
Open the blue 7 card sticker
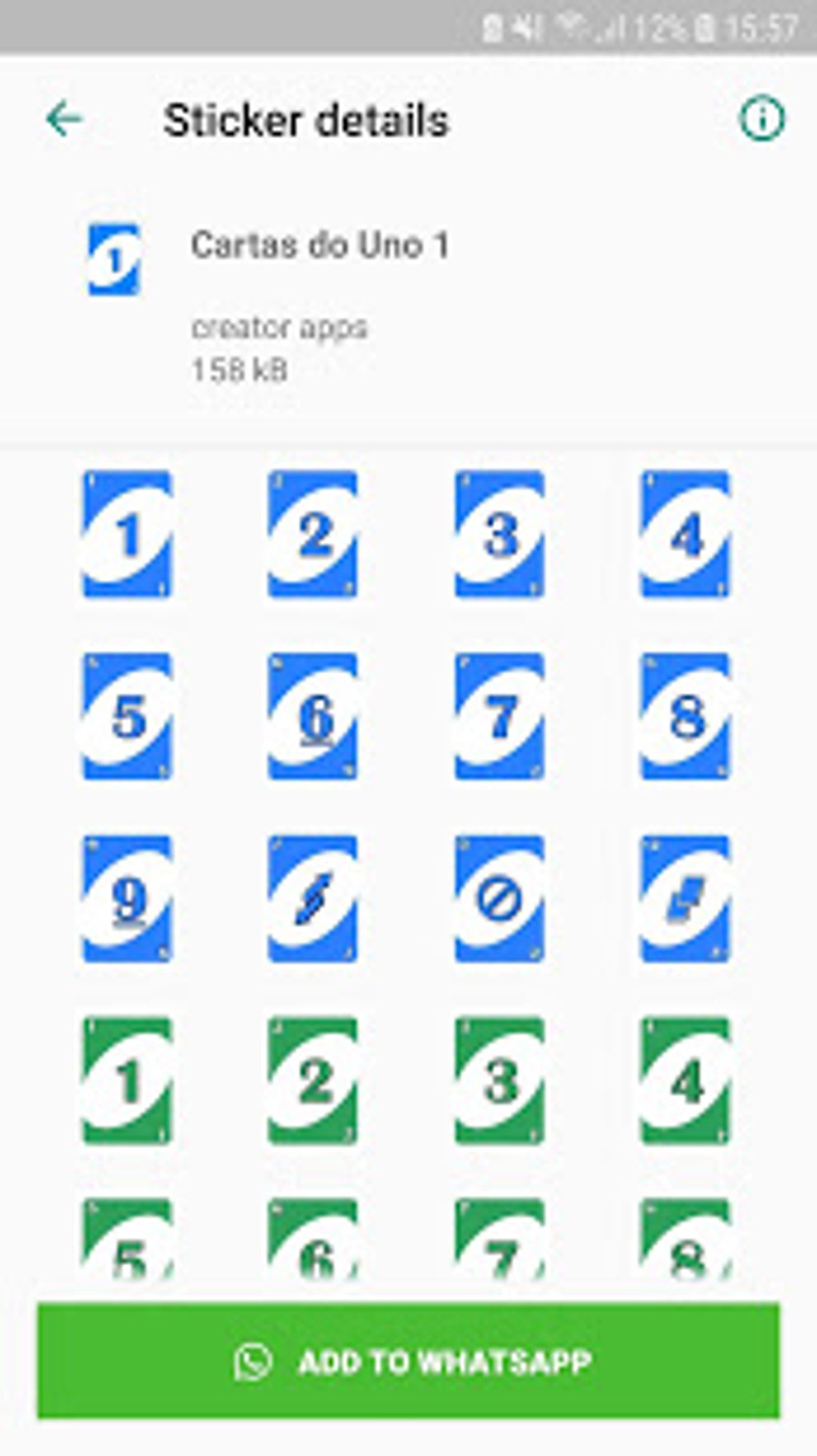[500, 716]
